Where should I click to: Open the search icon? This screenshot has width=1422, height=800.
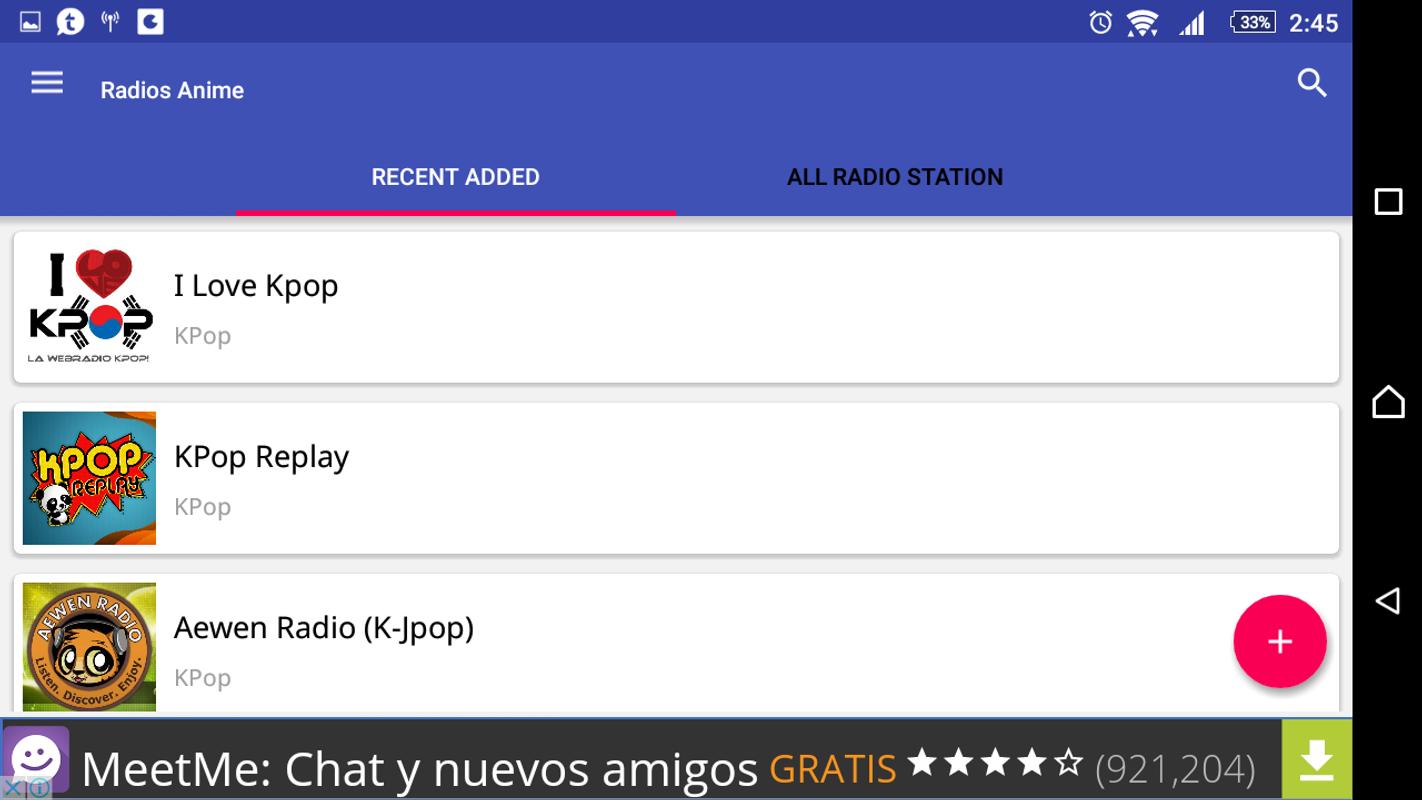tap(1311, 83)
